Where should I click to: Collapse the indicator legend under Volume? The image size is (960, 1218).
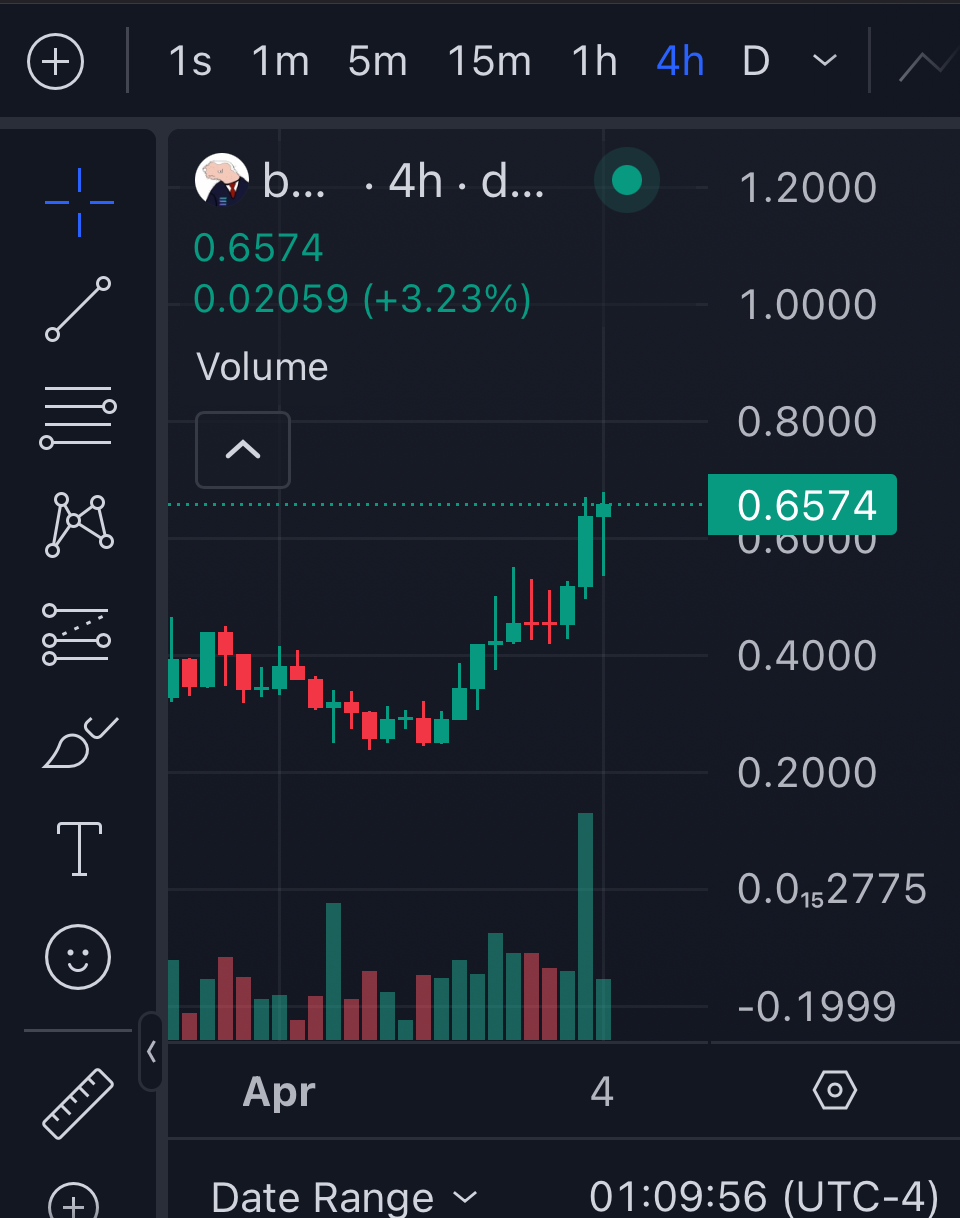point(243,450)
